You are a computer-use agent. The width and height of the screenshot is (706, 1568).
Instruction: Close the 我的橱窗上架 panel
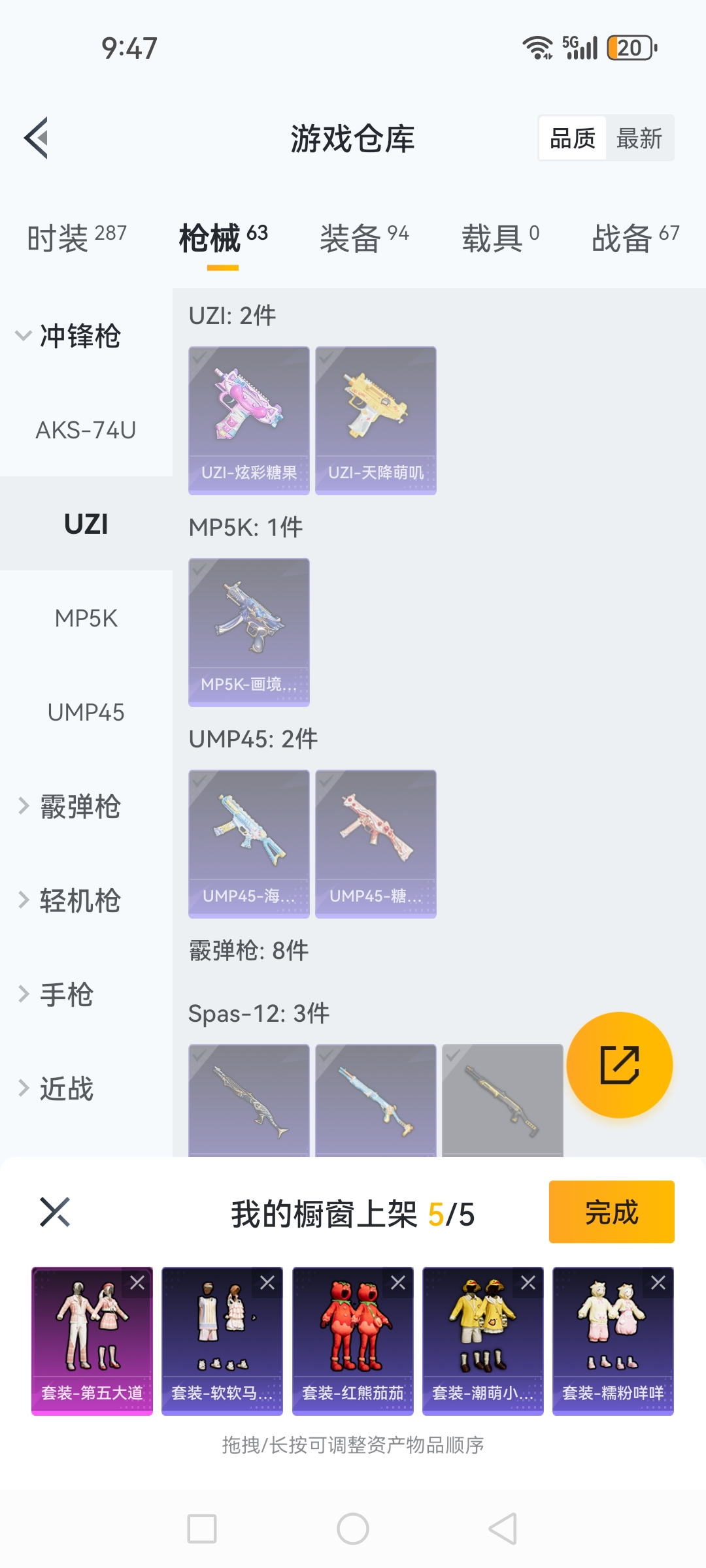(x=55, y=1213)
